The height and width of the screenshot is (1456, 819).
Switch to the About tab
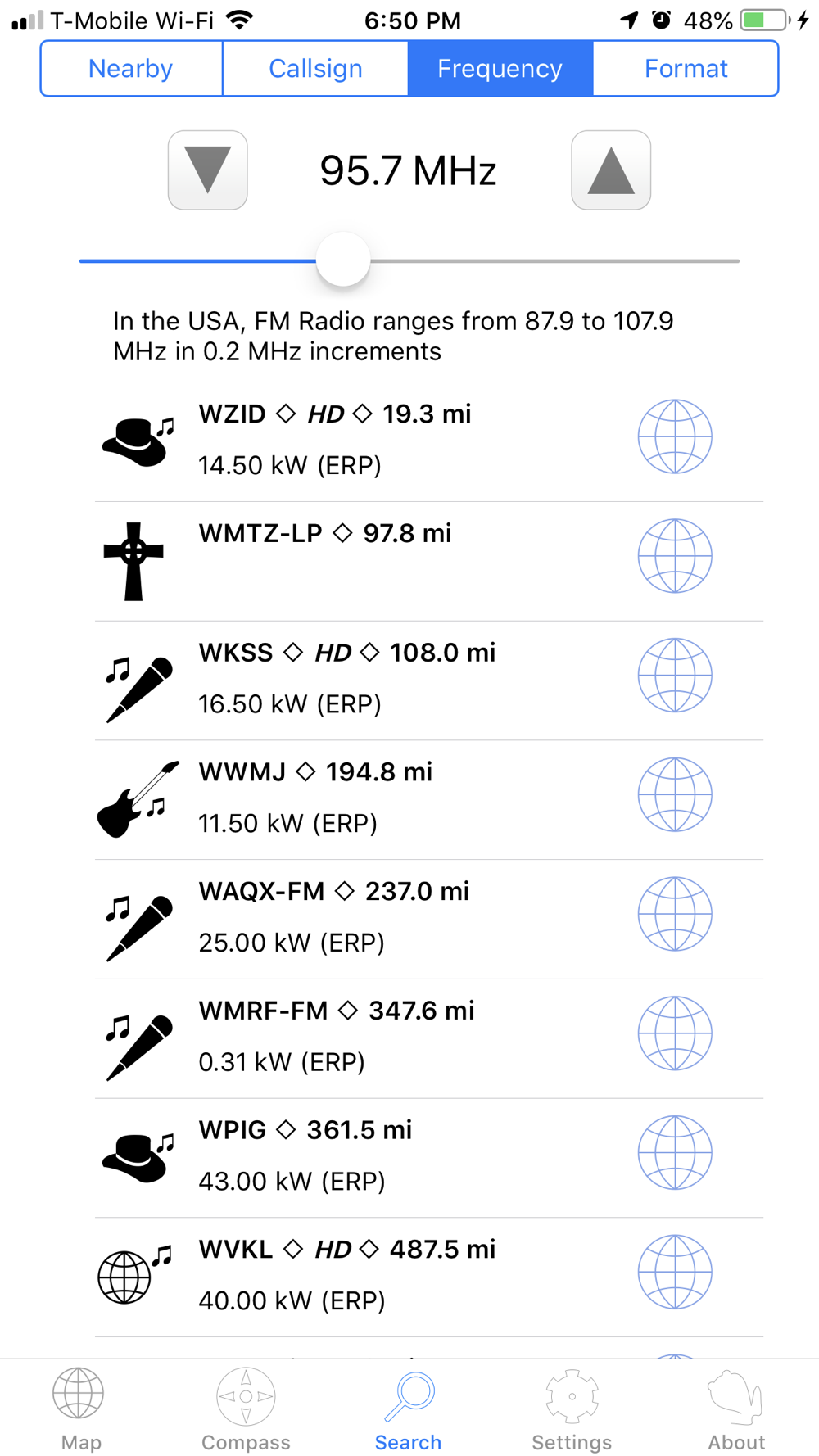point(736,1409)
